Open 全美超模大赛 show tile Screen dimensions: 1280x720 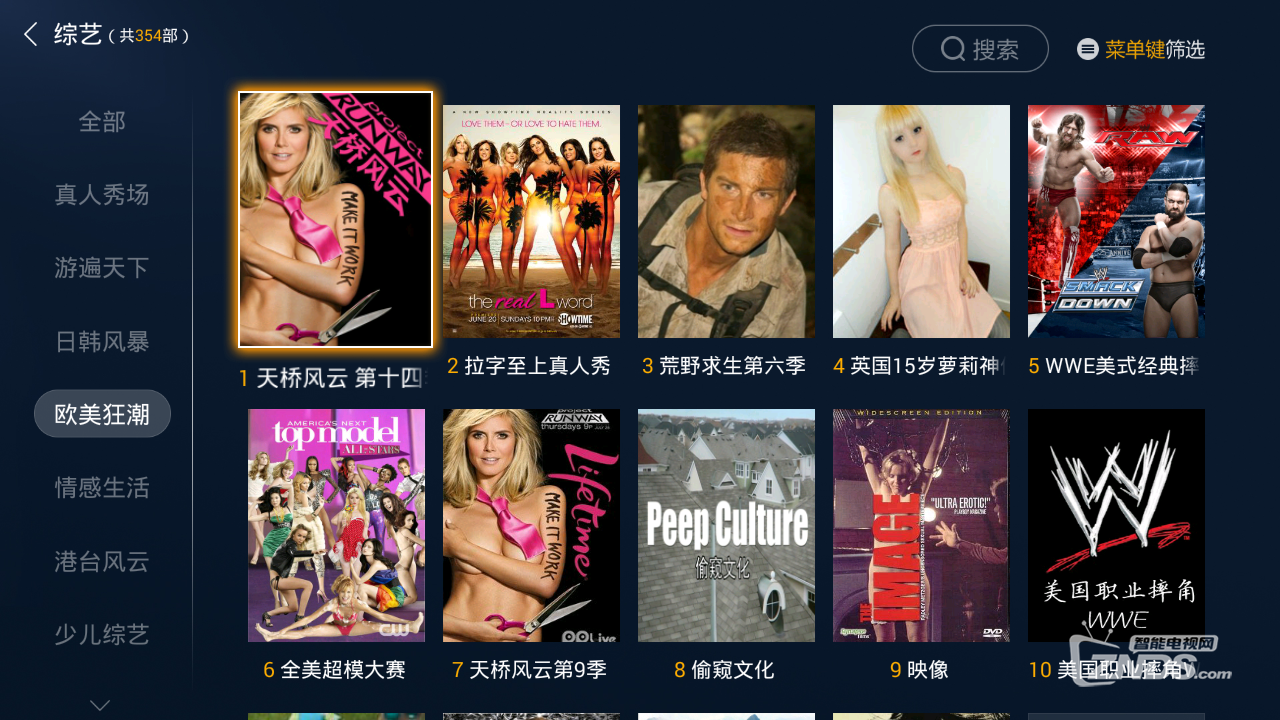[x=336, y=525]
